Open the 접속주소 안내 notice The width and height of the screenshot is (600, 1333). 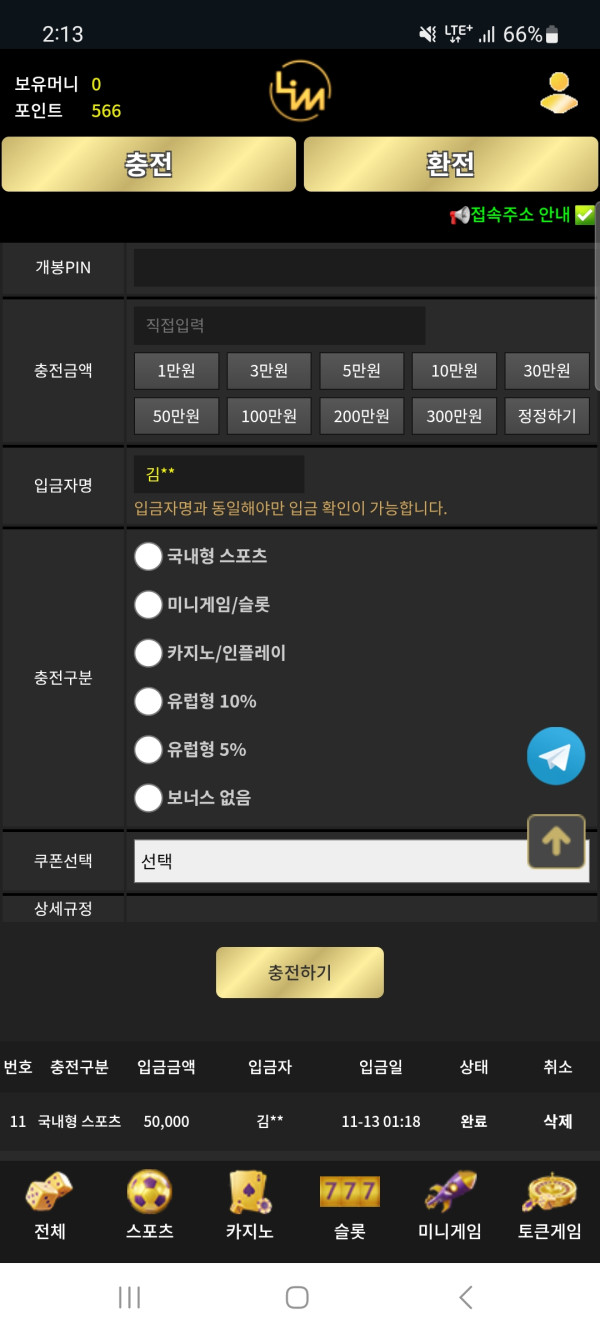520,215
